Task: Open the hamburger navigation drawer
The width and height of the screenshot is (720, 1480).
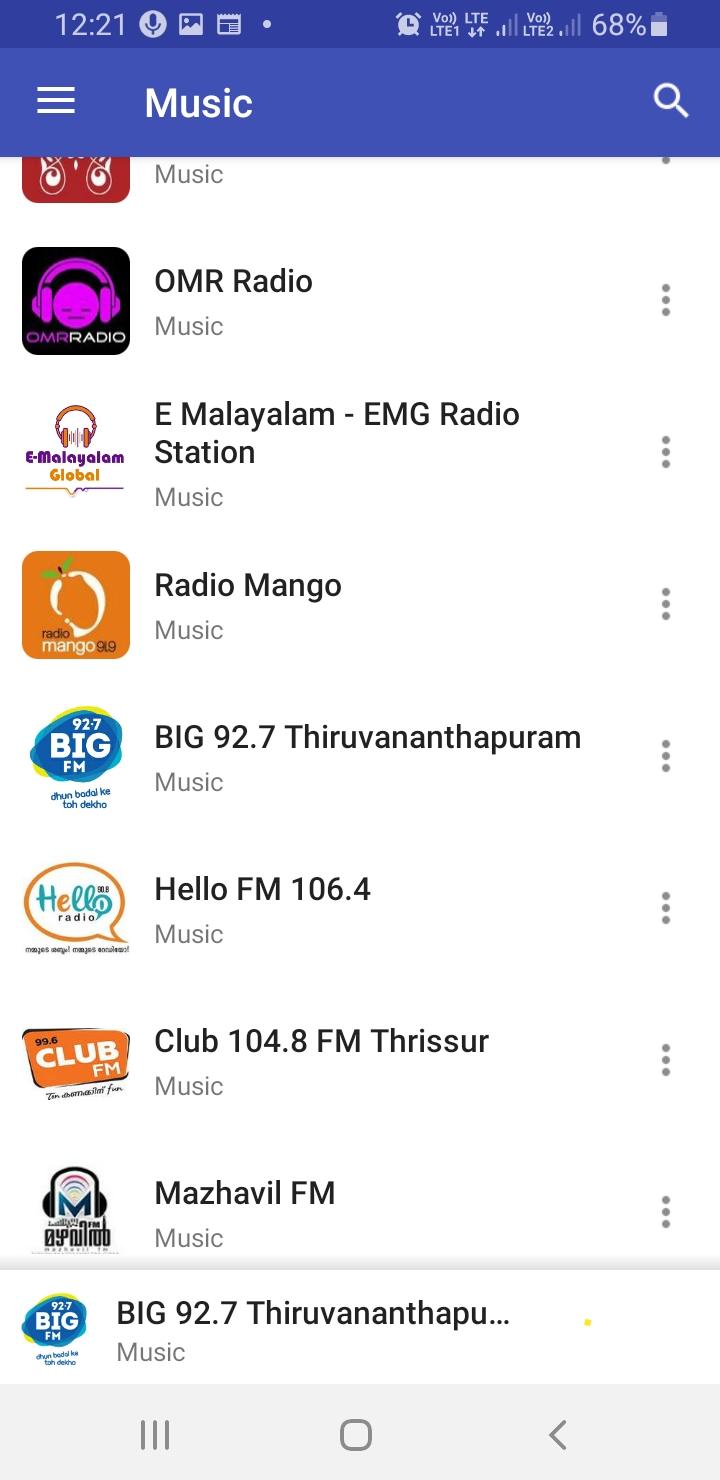Action: [x=56, y=101]
